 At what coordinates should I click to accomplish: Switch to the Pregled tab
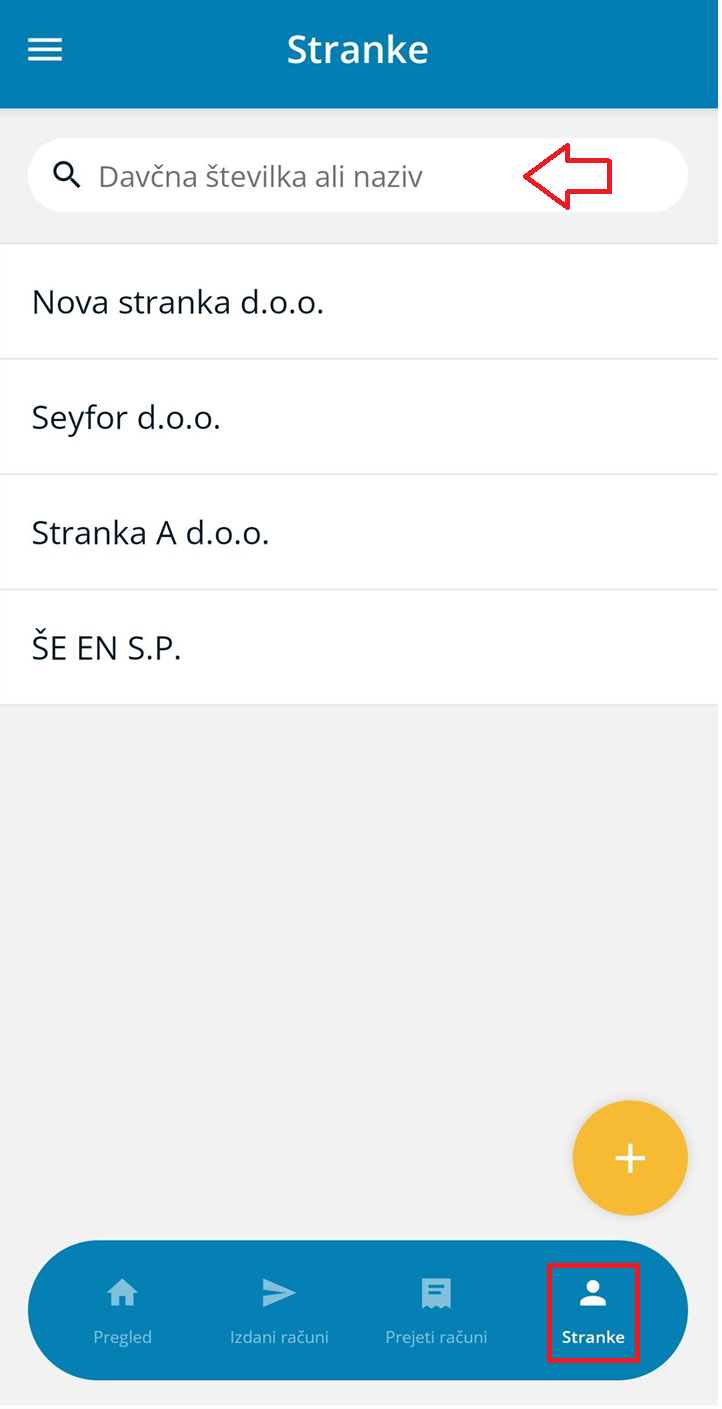[x=122, y=1310]
